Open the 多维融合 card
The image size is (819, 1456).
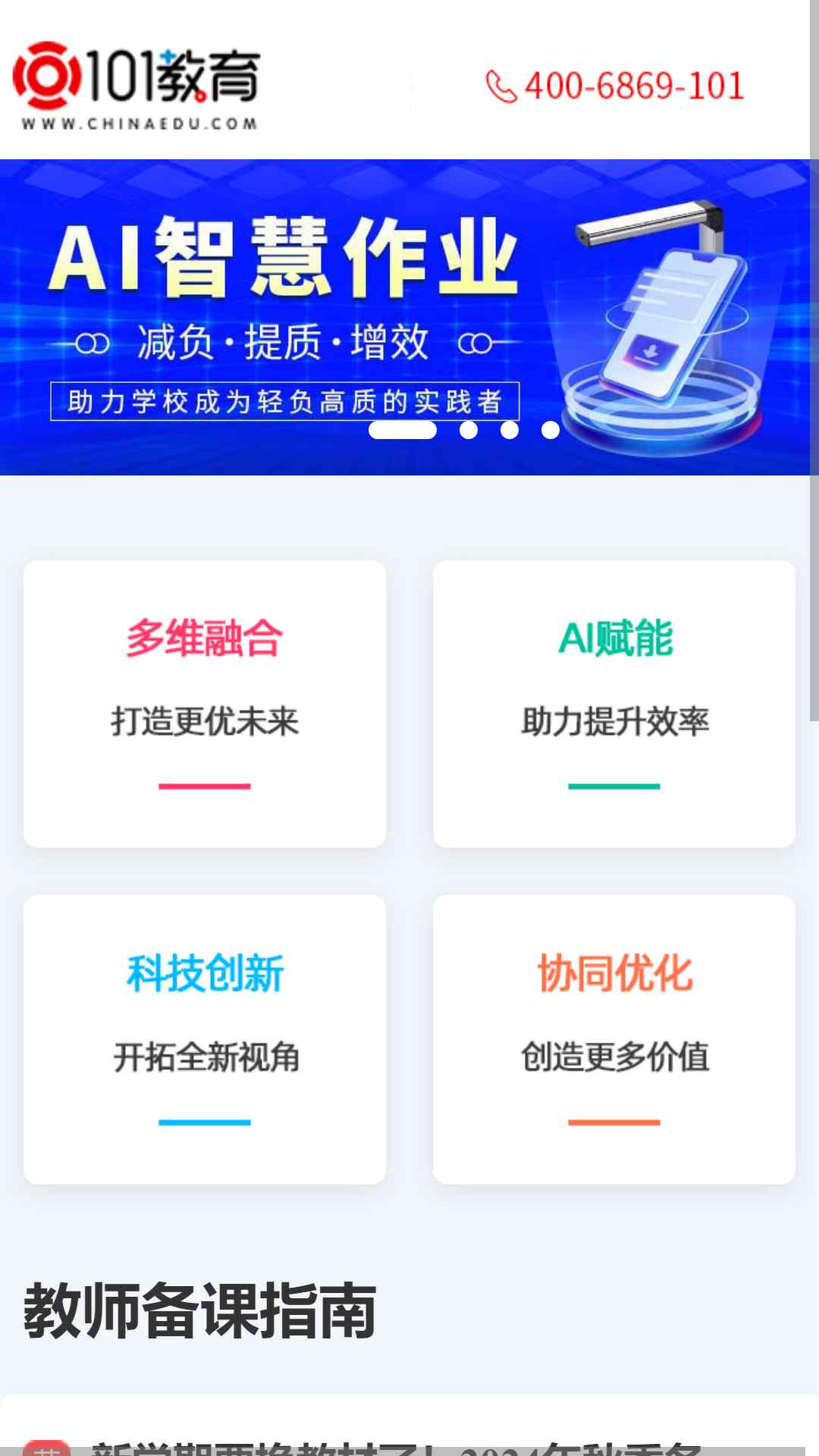(x=205, y=703)
